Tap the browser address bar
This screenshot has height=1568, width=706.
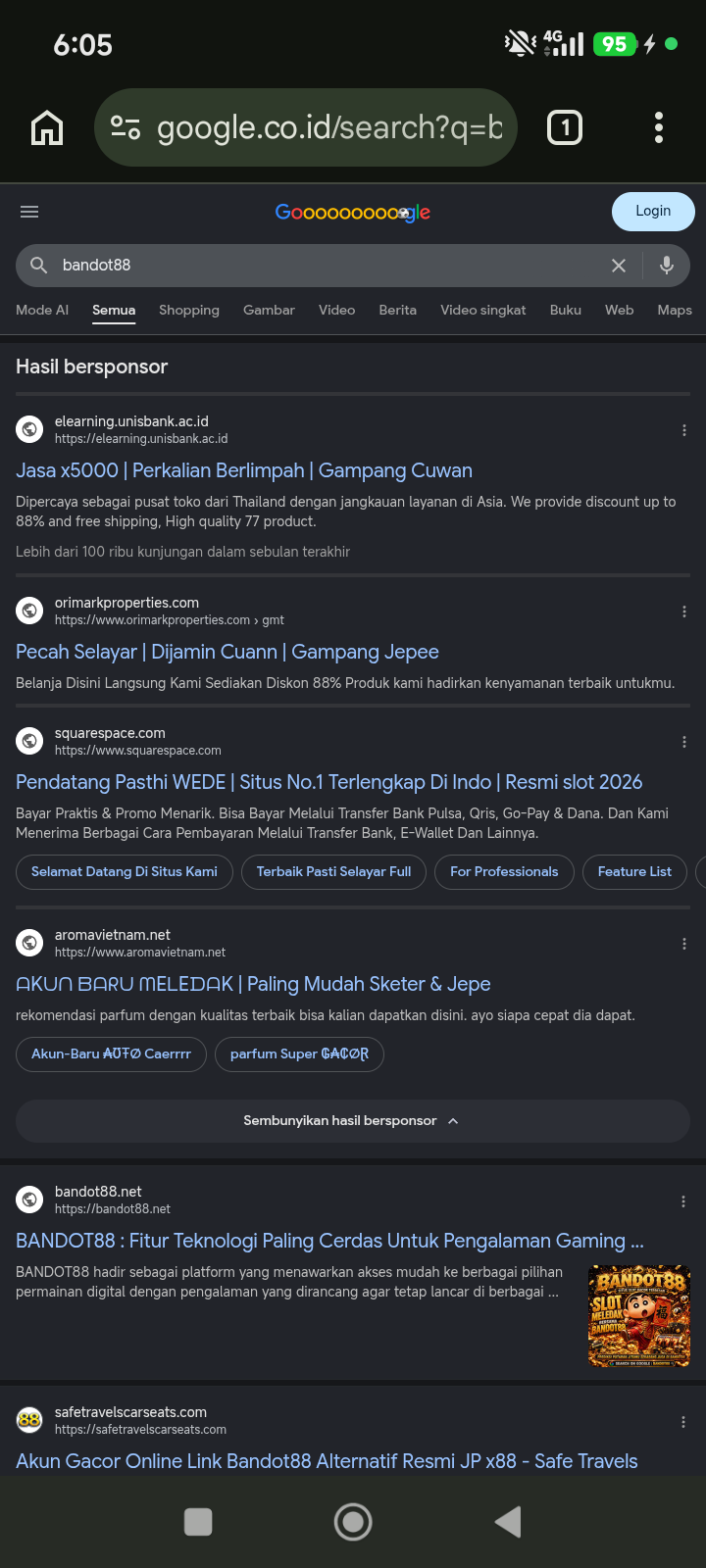306,127
